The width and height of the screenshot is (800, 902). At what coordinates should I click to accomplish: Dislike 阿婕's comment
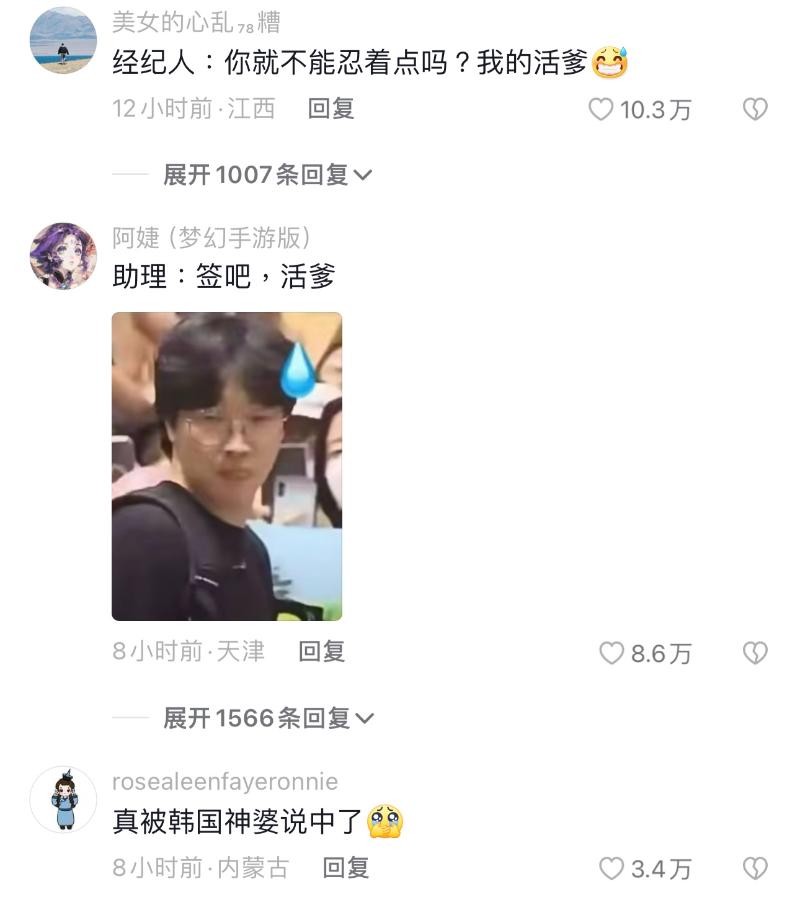click(755, 653)
